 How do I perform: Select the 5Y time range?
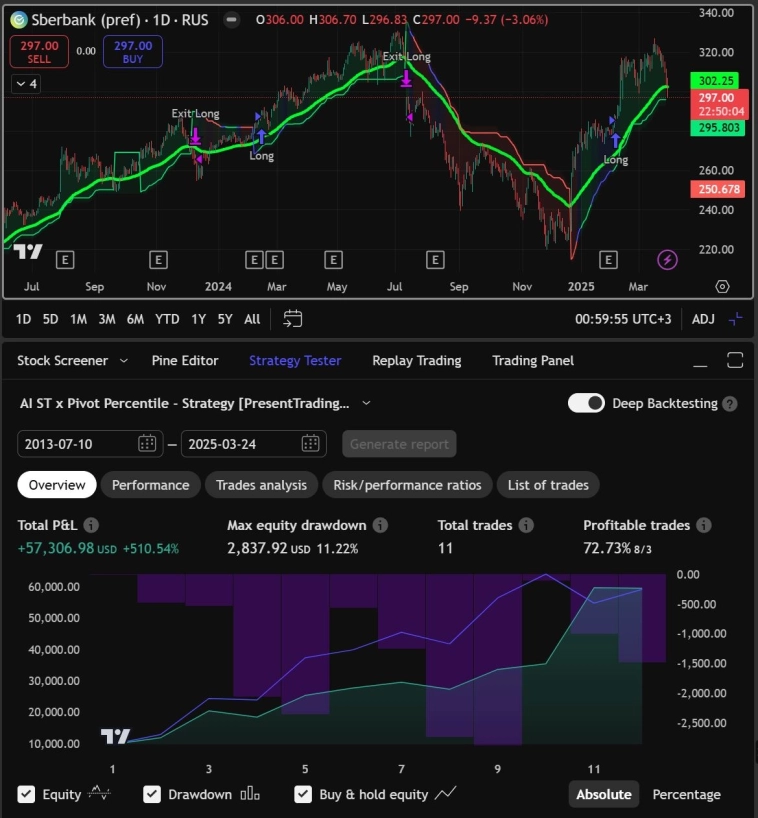(225, 319)
